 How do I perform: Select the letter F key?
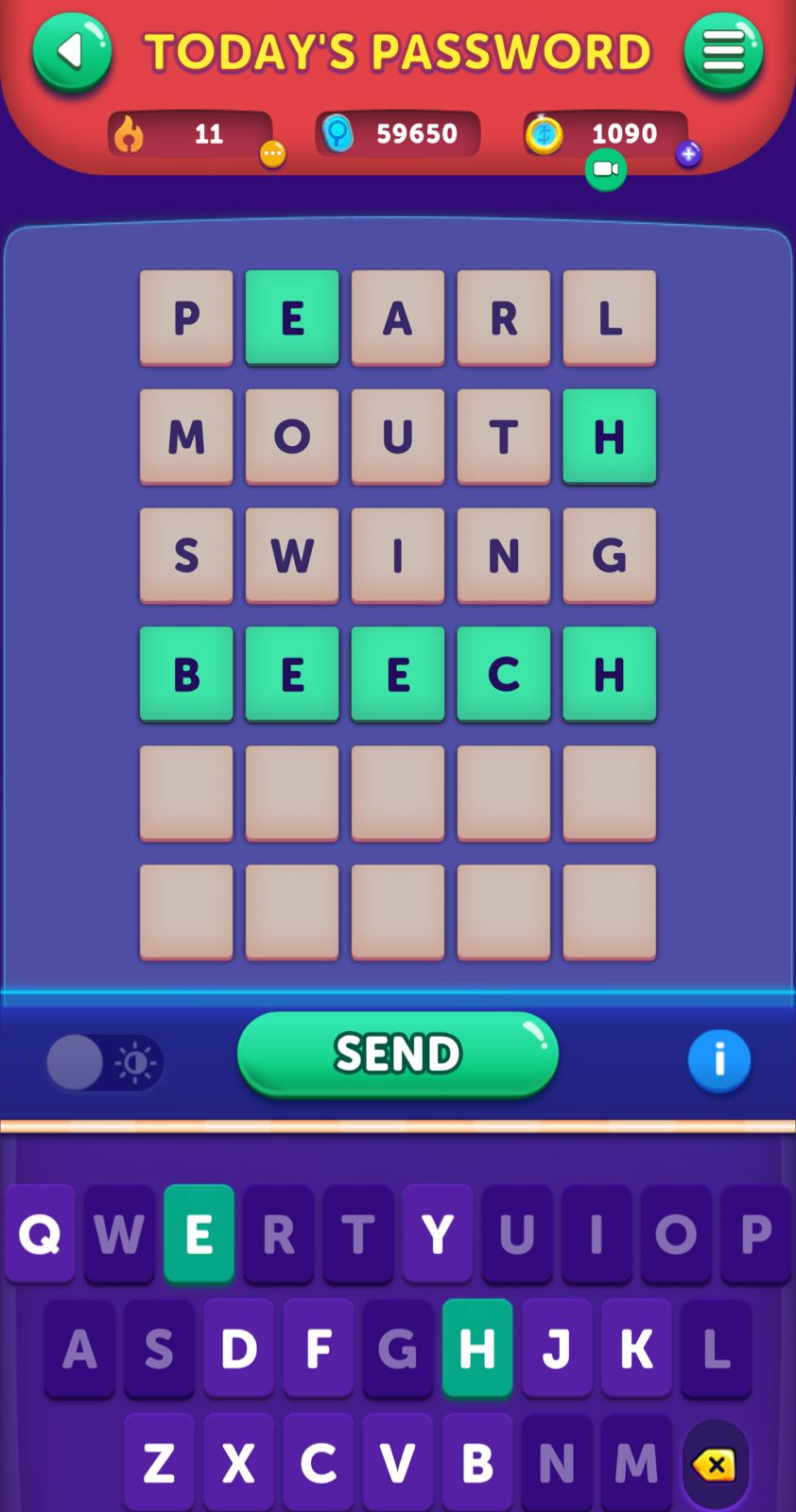319,1349
